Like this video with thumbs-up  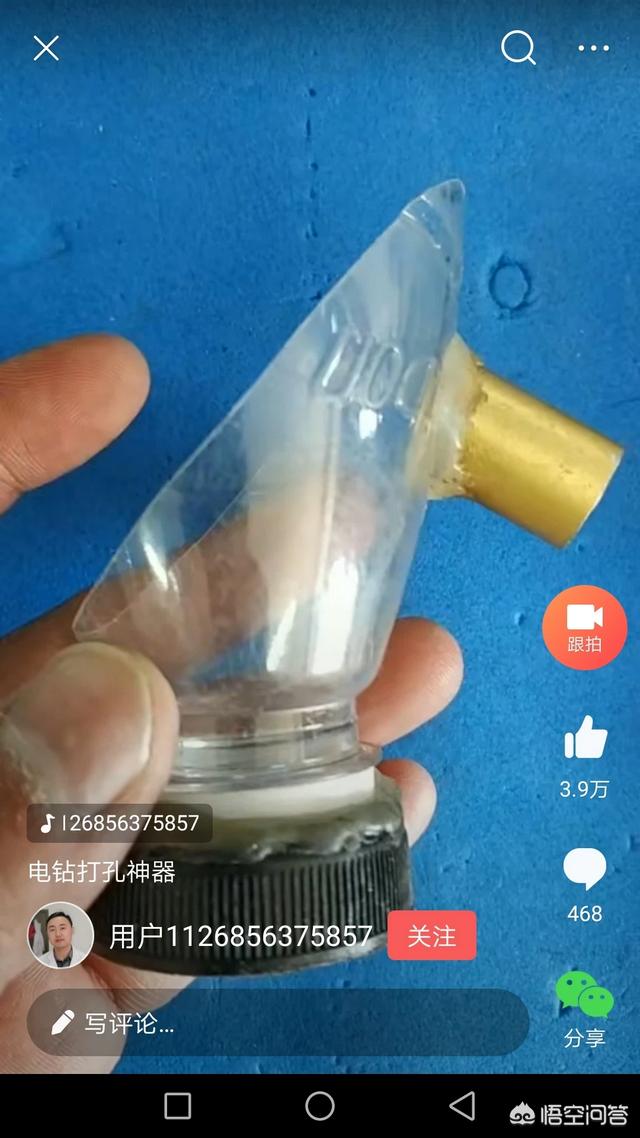tap(585, 740)
